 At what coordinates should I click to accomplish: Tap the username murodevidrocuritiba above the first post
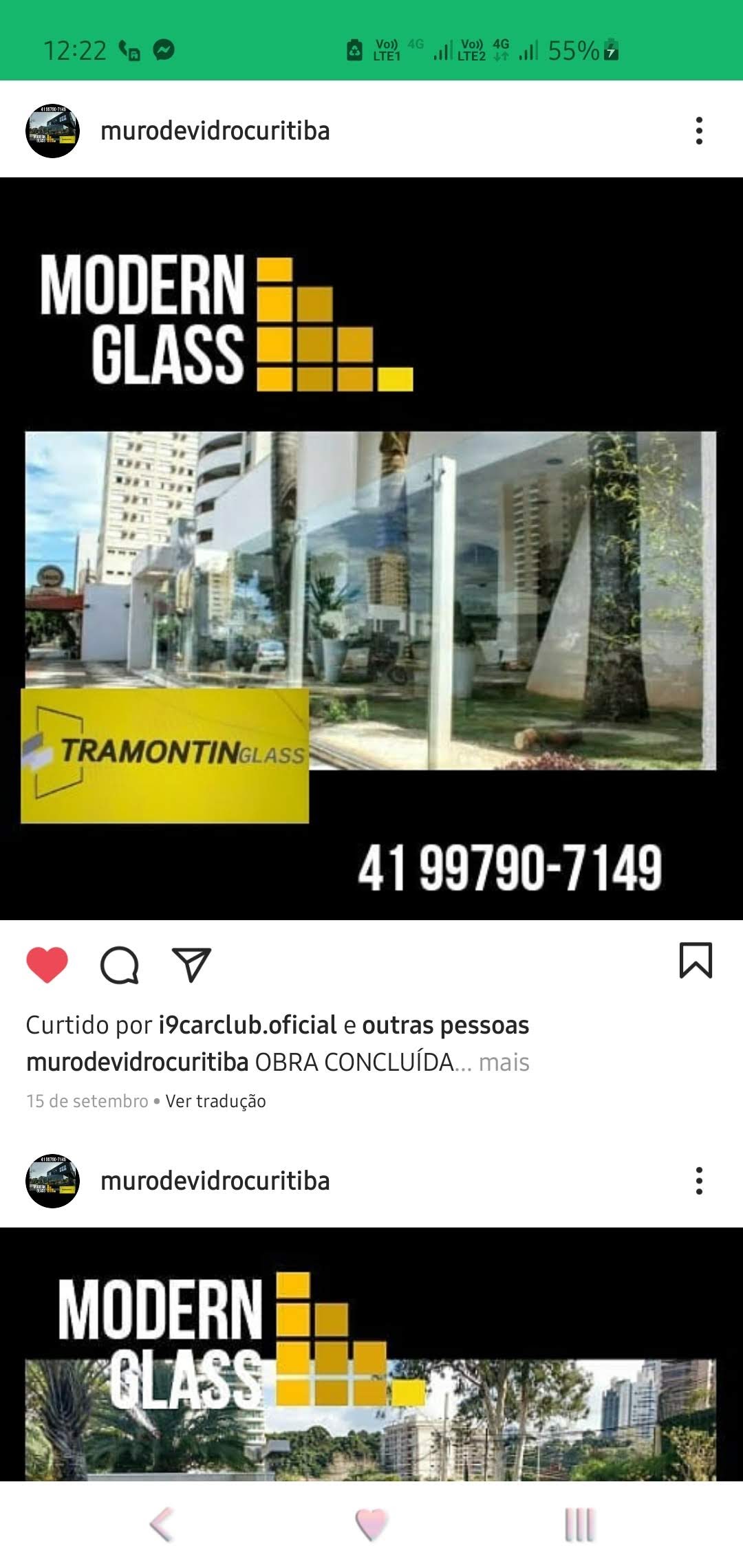click(x=214, y=131)
